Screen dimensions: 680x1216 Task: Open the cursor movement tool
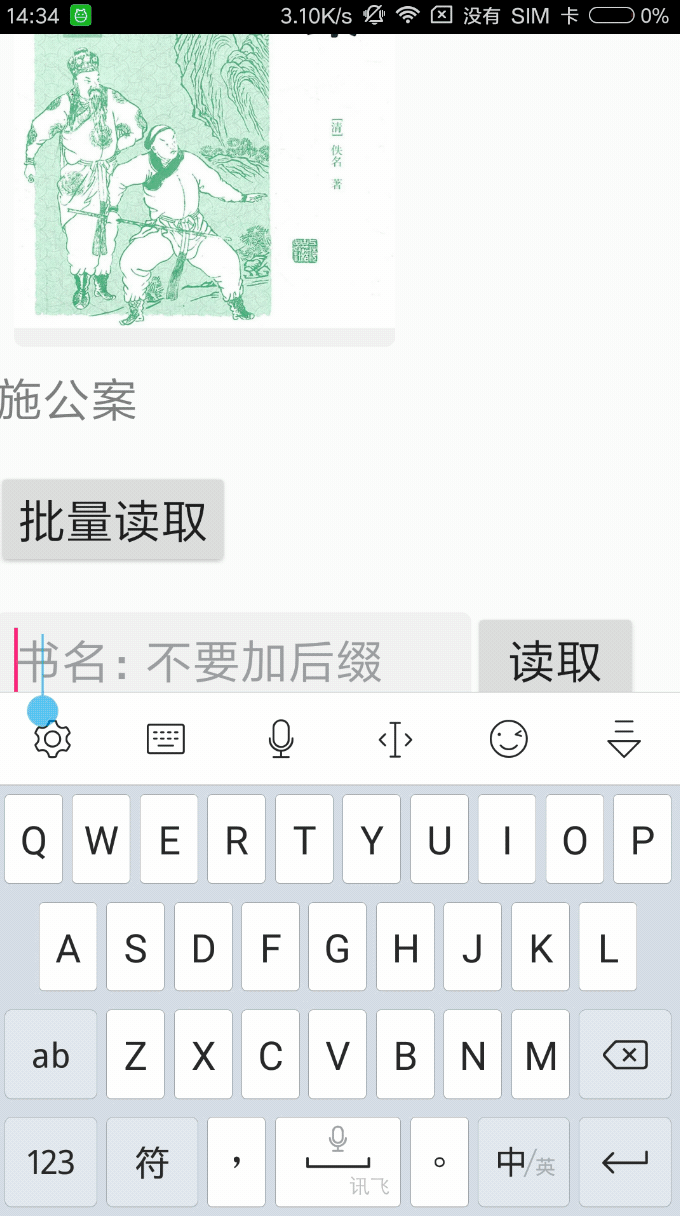pyautogui.click(x=395, y=740)
